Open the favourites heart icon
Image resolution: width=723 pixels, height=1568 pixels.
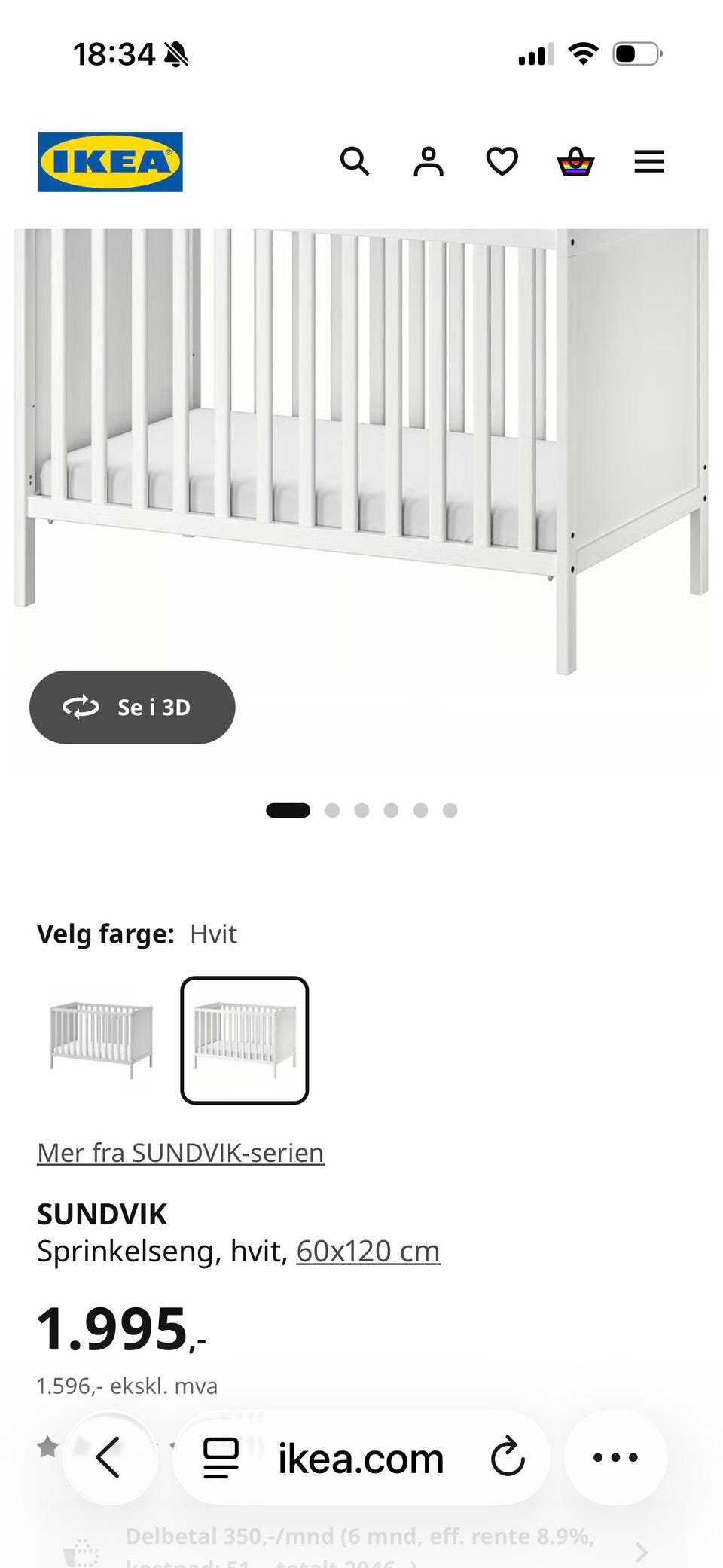pyautogui.click(x=502, y=161)
